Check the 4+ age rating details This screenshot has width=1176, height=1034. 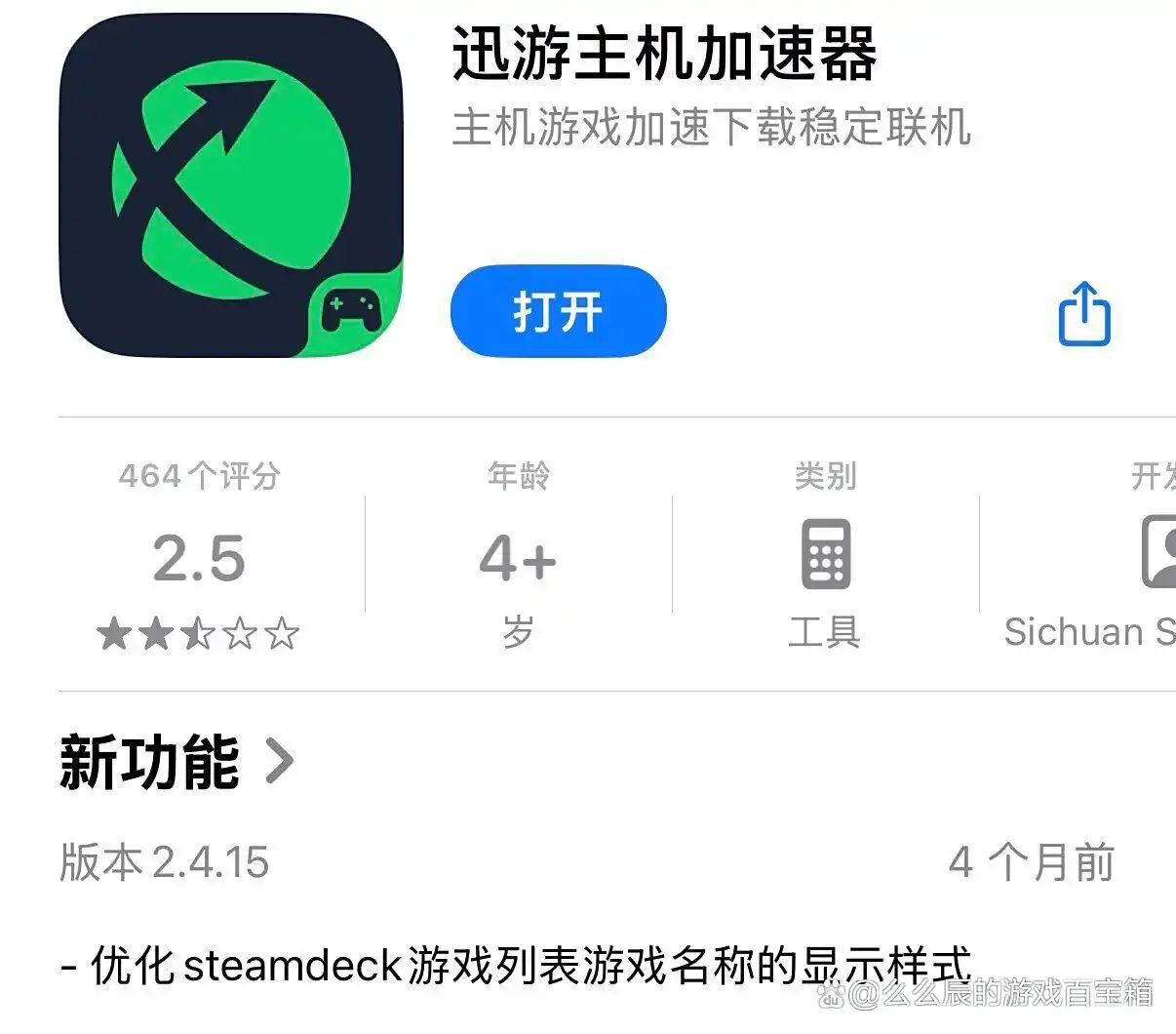(518, 560)
